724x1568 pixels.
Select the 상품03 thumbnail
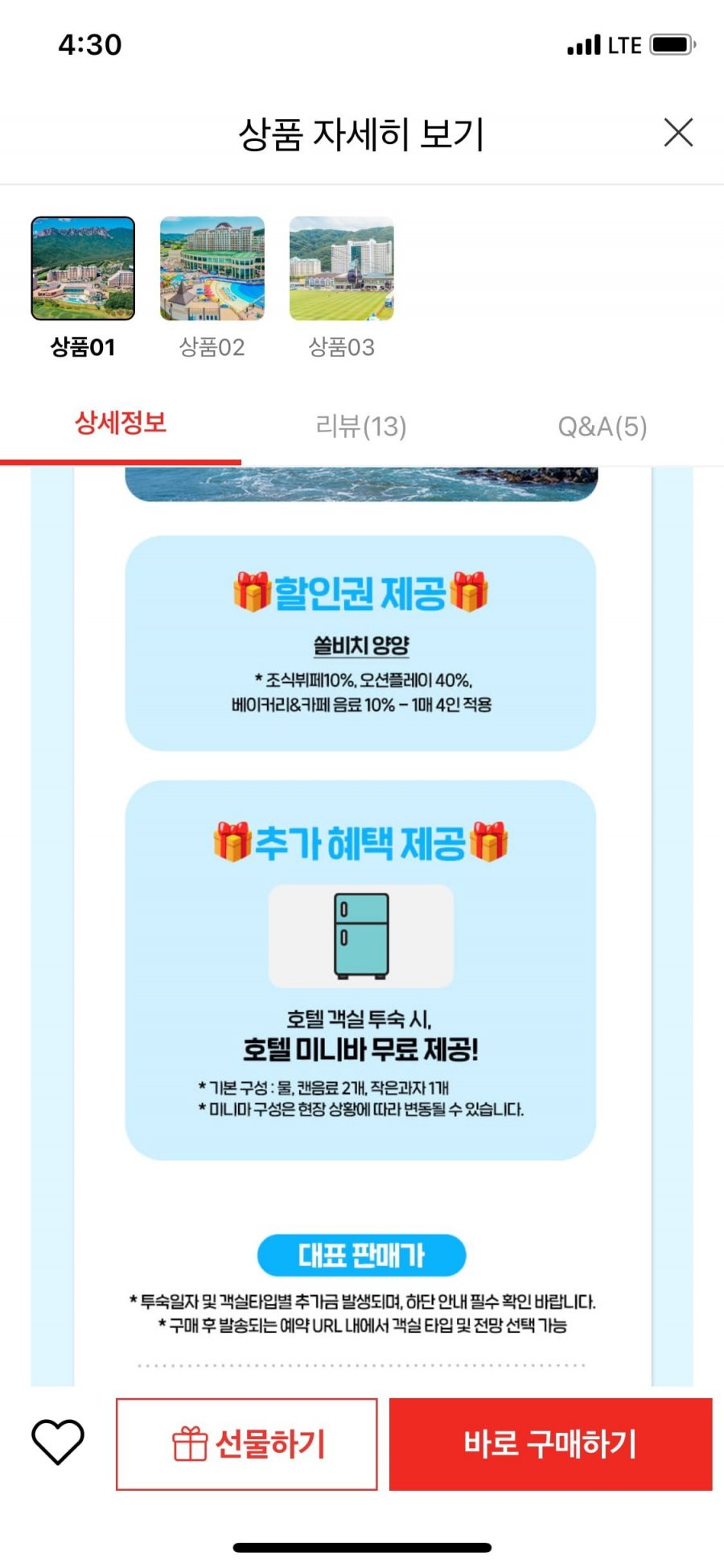pos(342,269)
